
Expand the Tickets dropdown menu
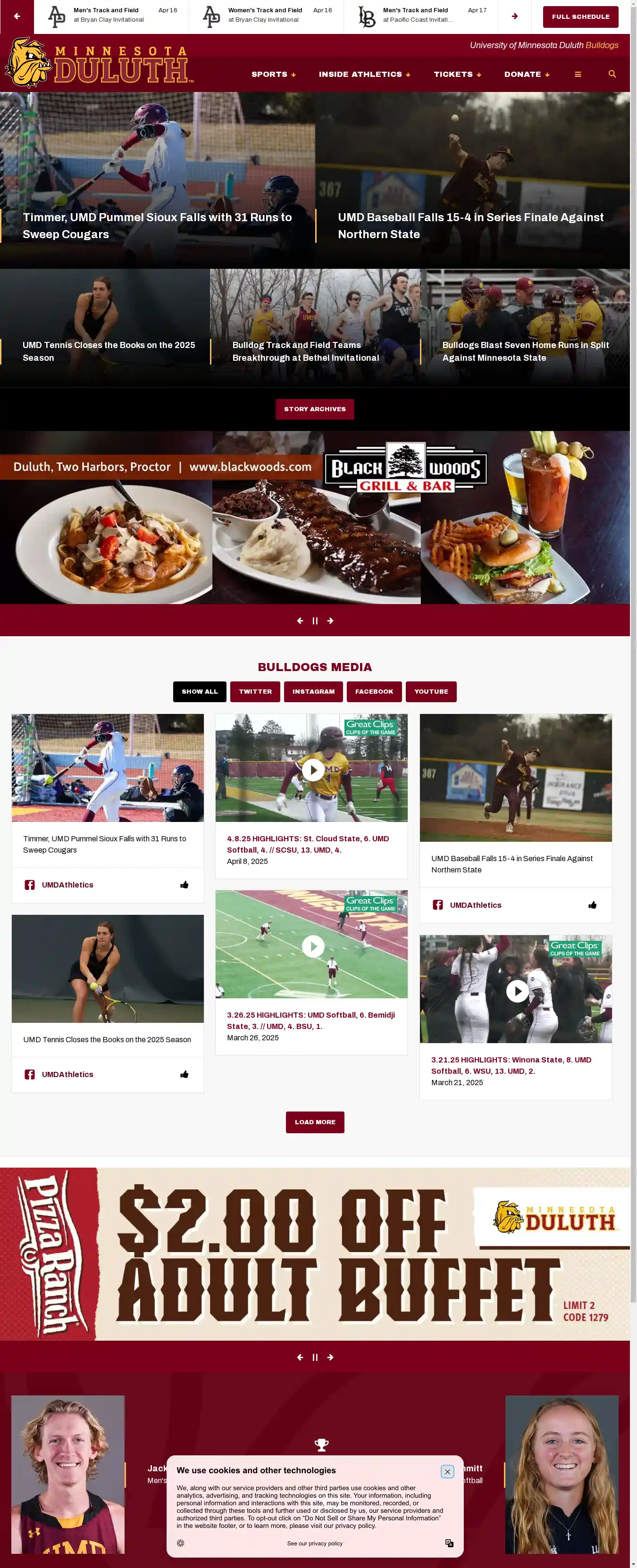(x=457, y=74)
